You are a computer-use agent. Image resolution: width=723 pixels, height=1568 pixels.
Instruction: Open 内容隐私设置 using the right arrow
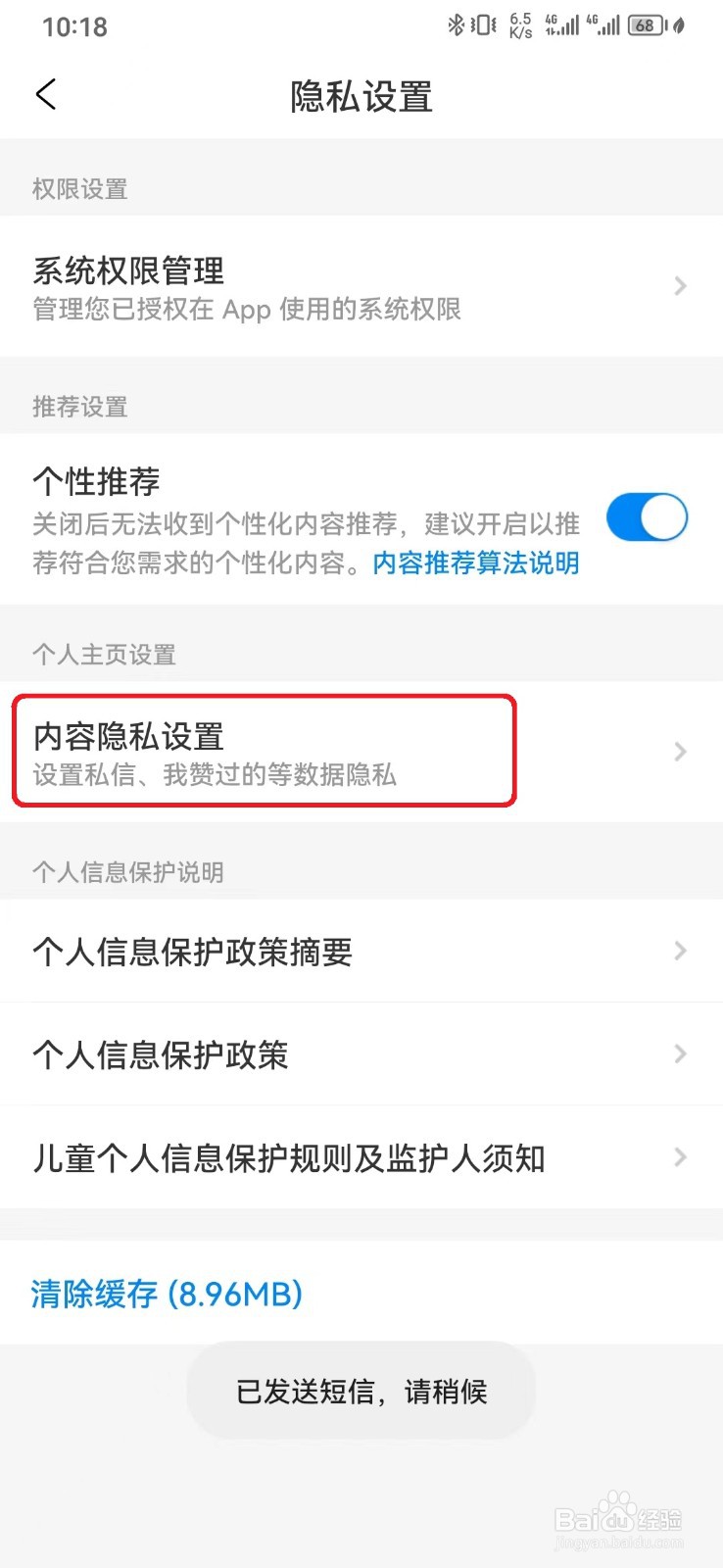point(680,751)
